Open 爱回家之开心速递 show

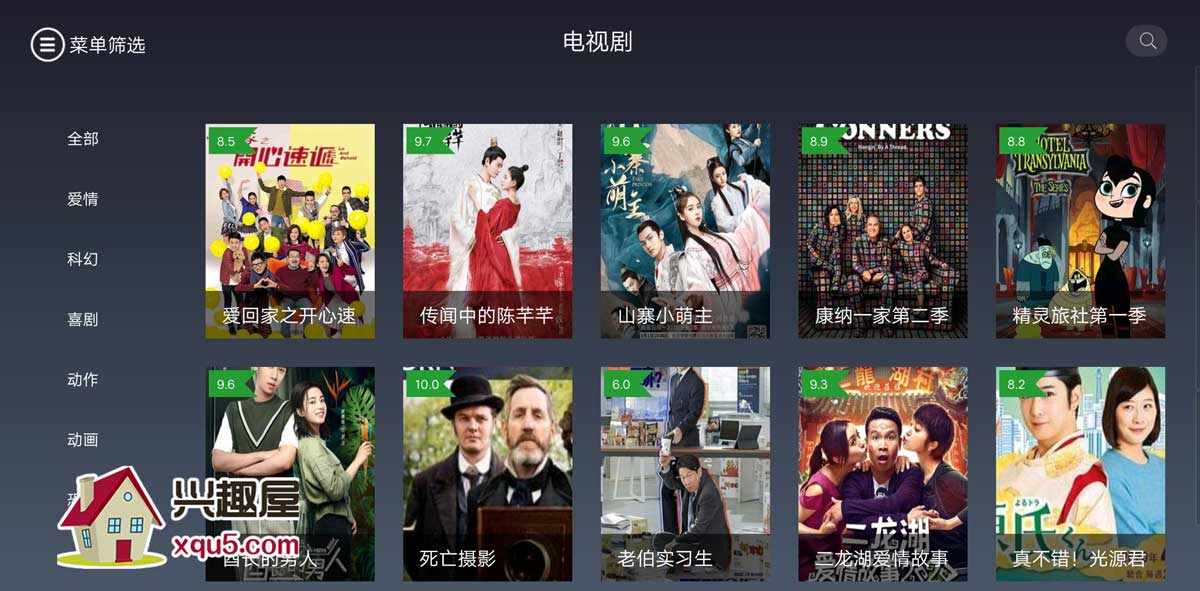pos(290,230)
